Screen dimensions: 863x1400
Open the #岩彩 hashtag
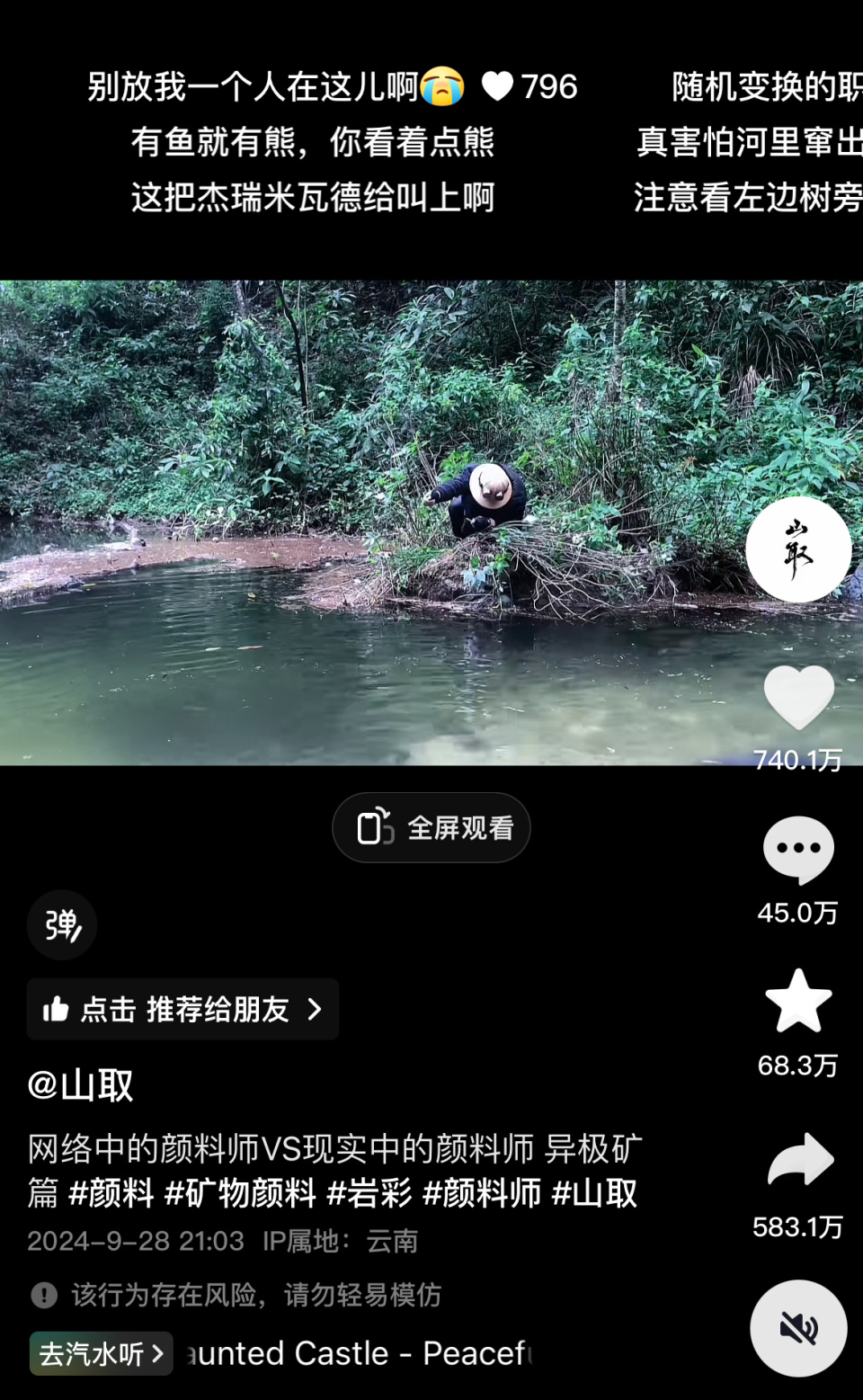372,1195
